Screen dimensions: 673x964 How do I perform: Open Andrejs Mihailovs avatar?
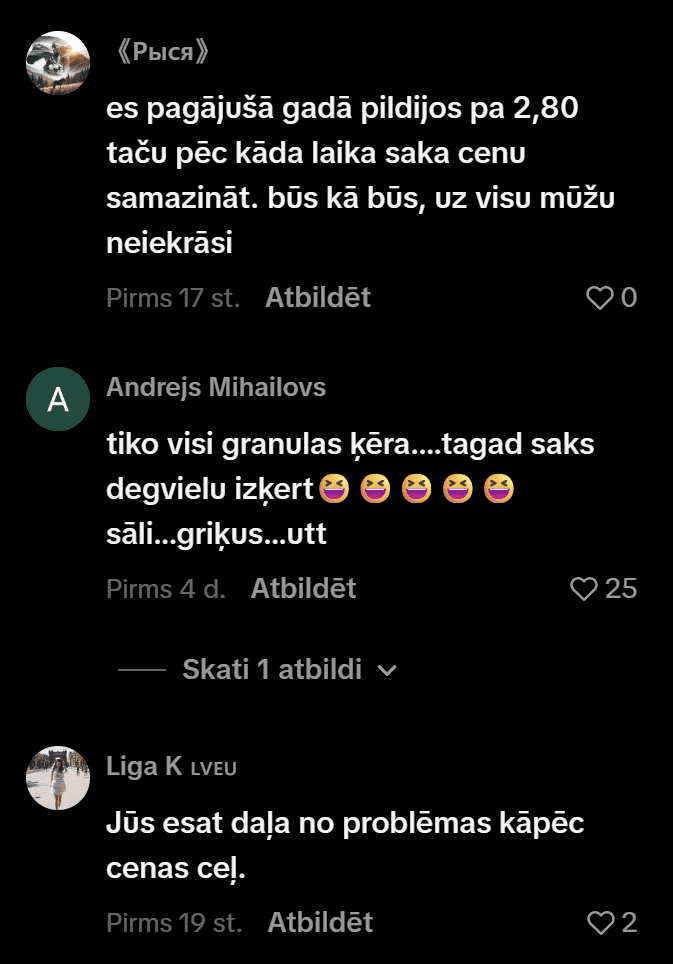pos(58,400)
